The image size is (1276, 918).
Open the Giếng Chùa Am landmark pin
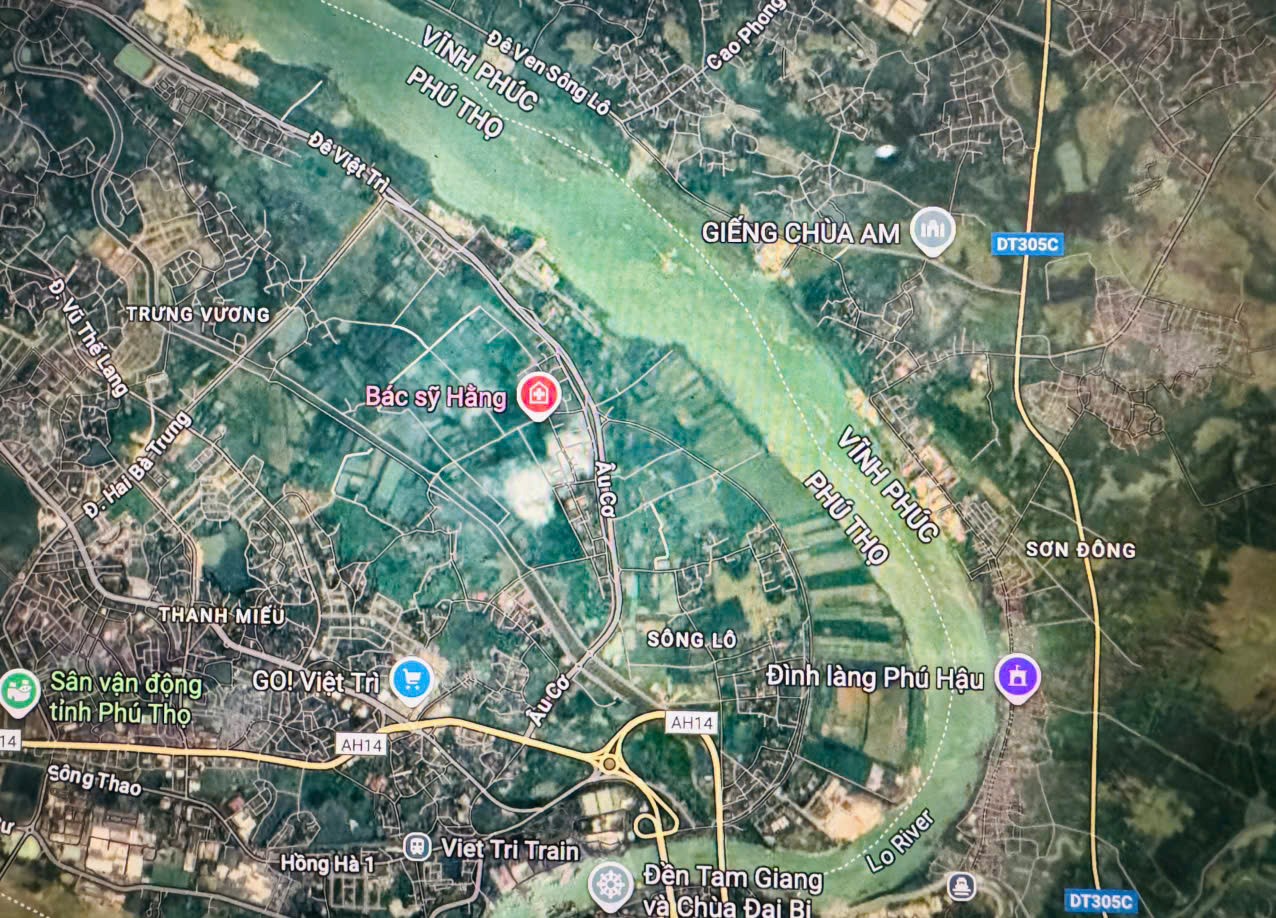(x=932, y=230)
